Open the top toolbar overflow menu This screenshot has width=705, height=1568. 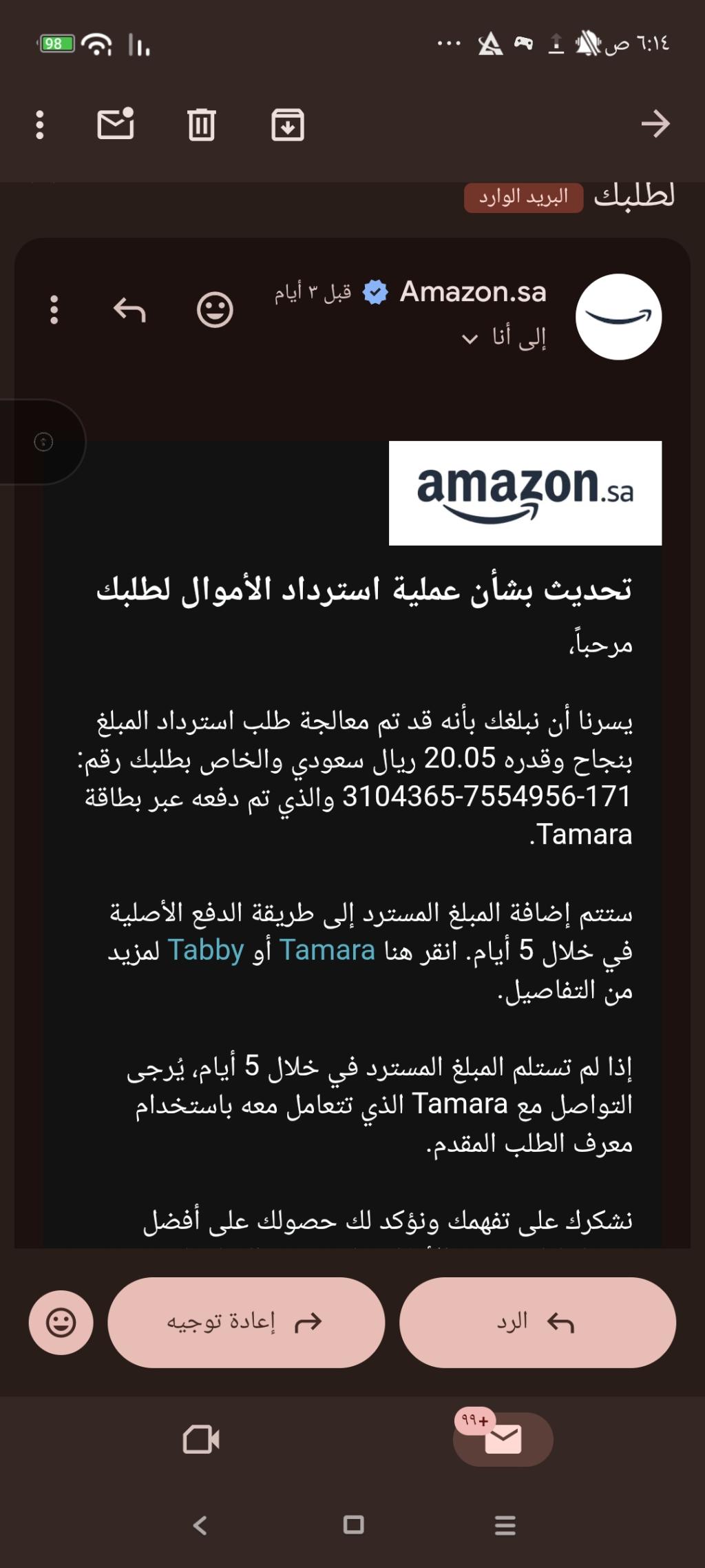40,125
